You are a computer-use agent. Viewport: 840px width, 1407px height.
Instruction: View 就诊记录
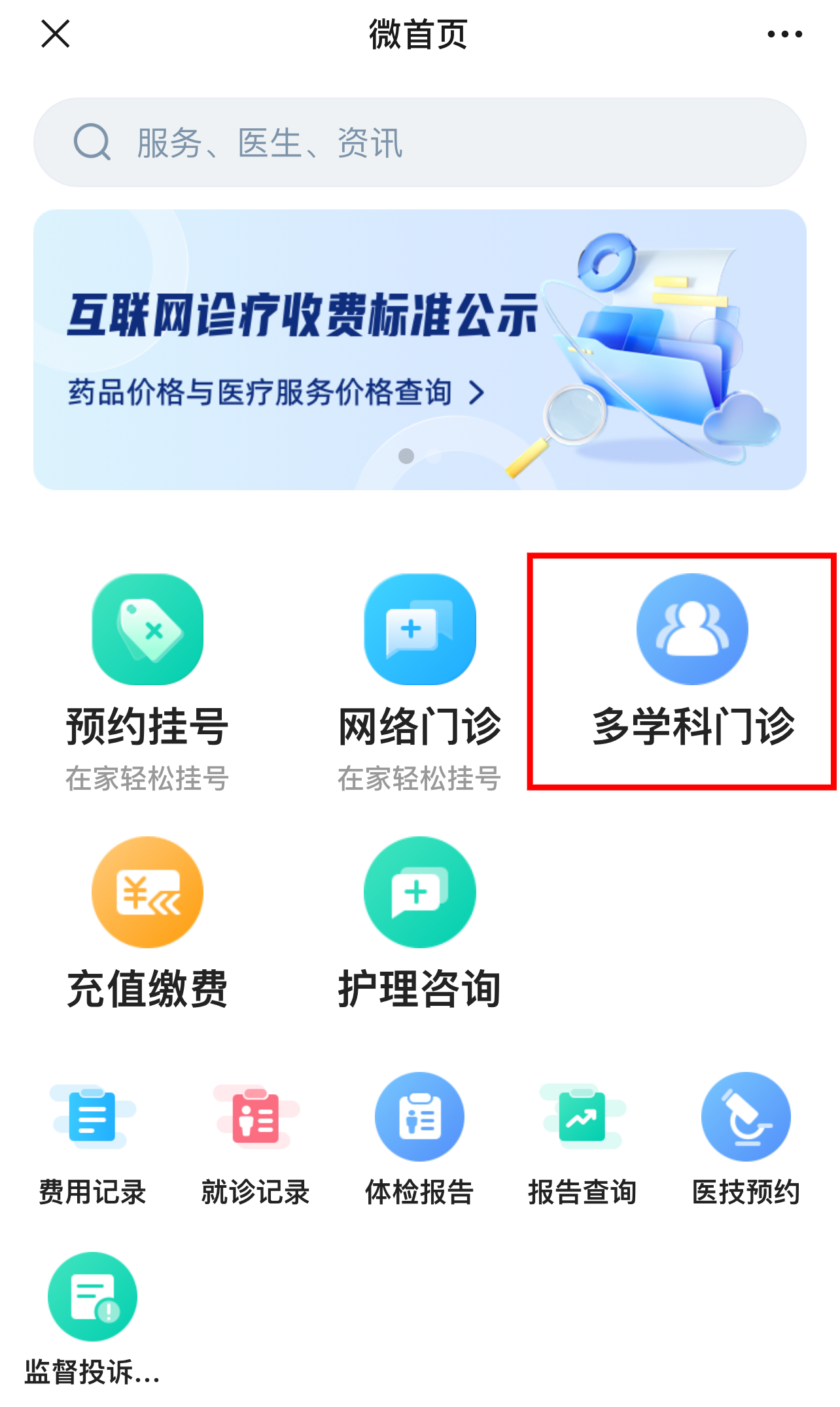click(x=256, y=1140)
